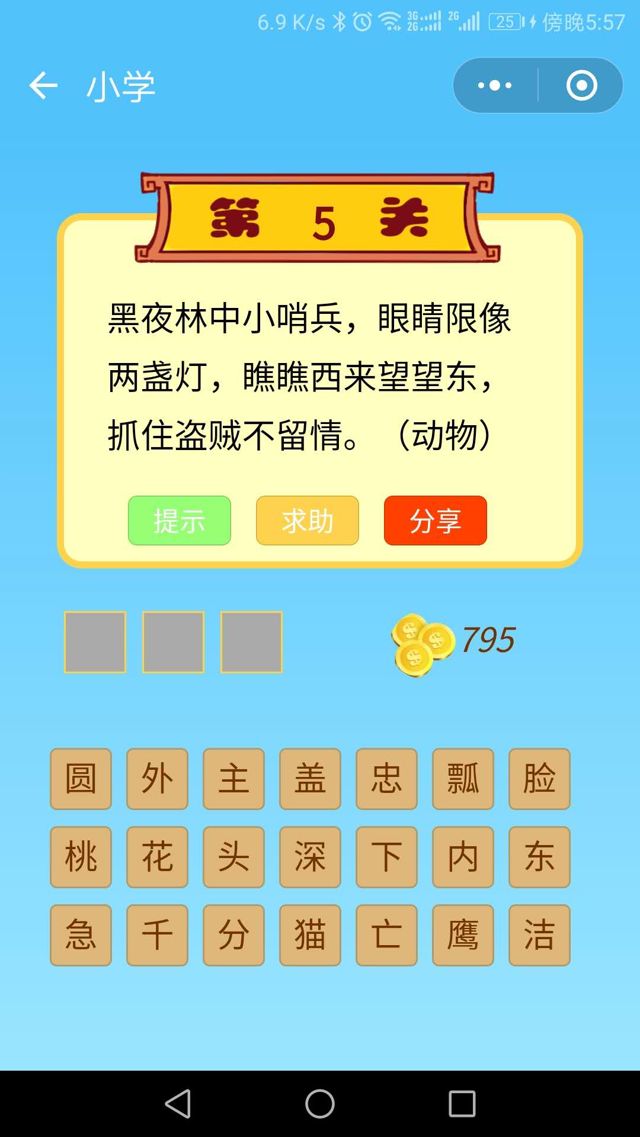640x1137 pixels.
Task: Pick the character tile 深
Action: coord(310,857)
